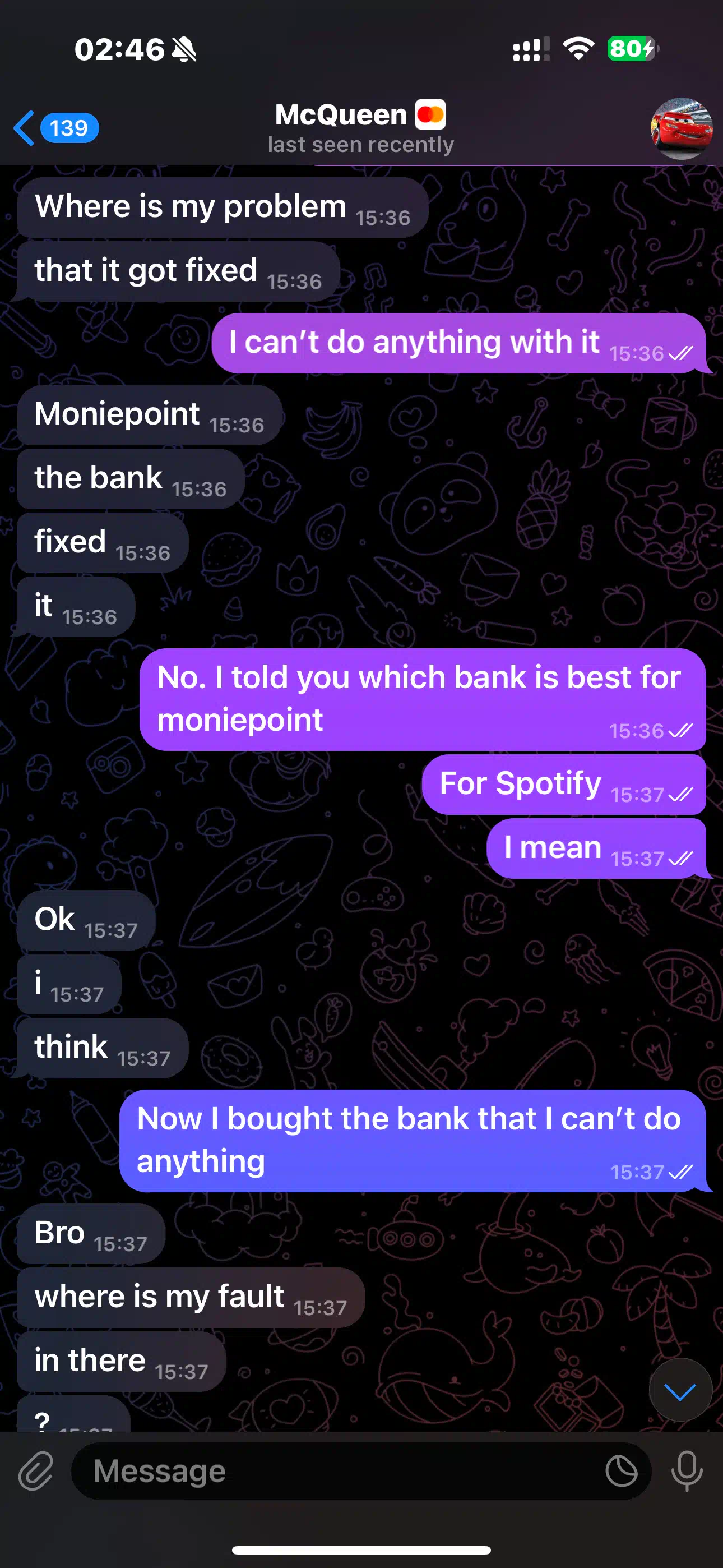723x1568 pixels.
Task: Open the sticker panel icon
Action: [x=622, y=1471]
